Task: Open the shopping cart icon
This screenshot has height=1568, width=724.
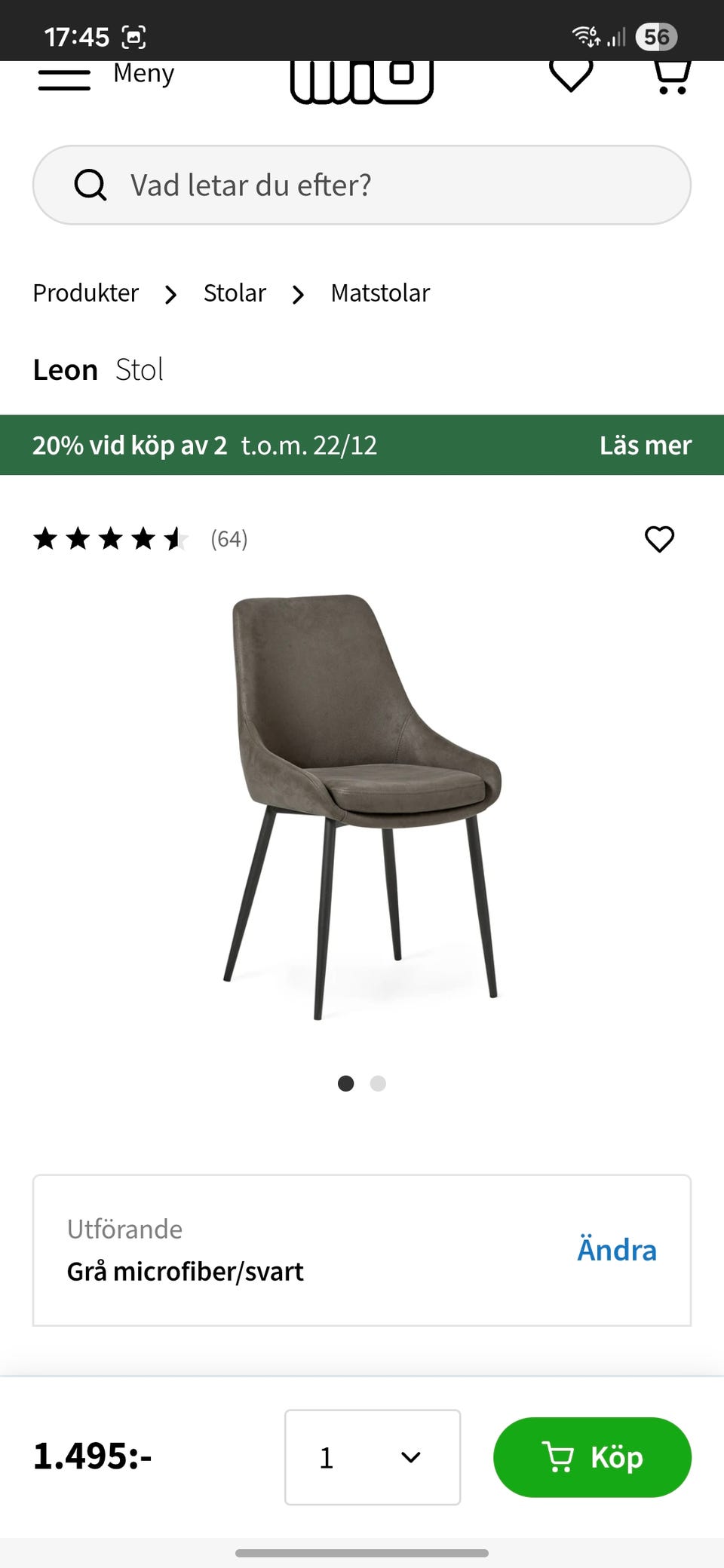Action: [x=670, y=78]
